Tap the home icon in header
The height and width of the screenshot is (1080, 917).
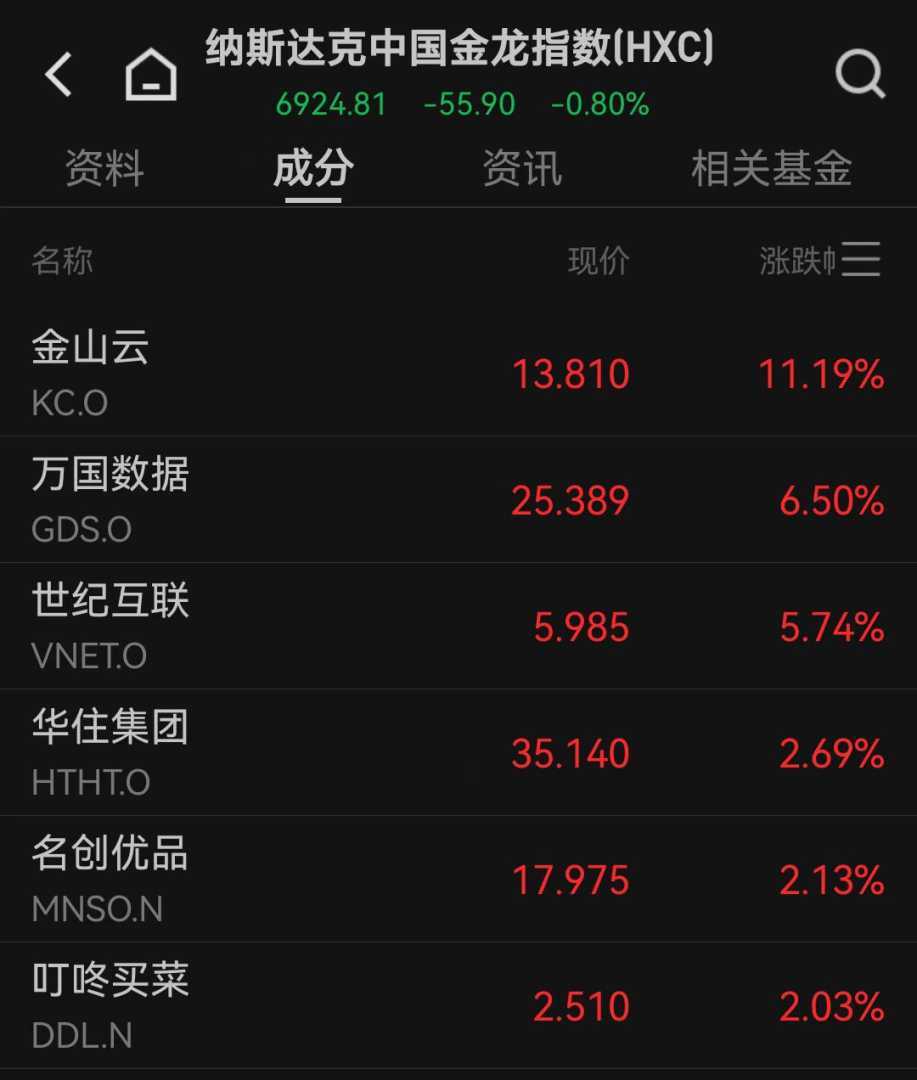point(151,74)
